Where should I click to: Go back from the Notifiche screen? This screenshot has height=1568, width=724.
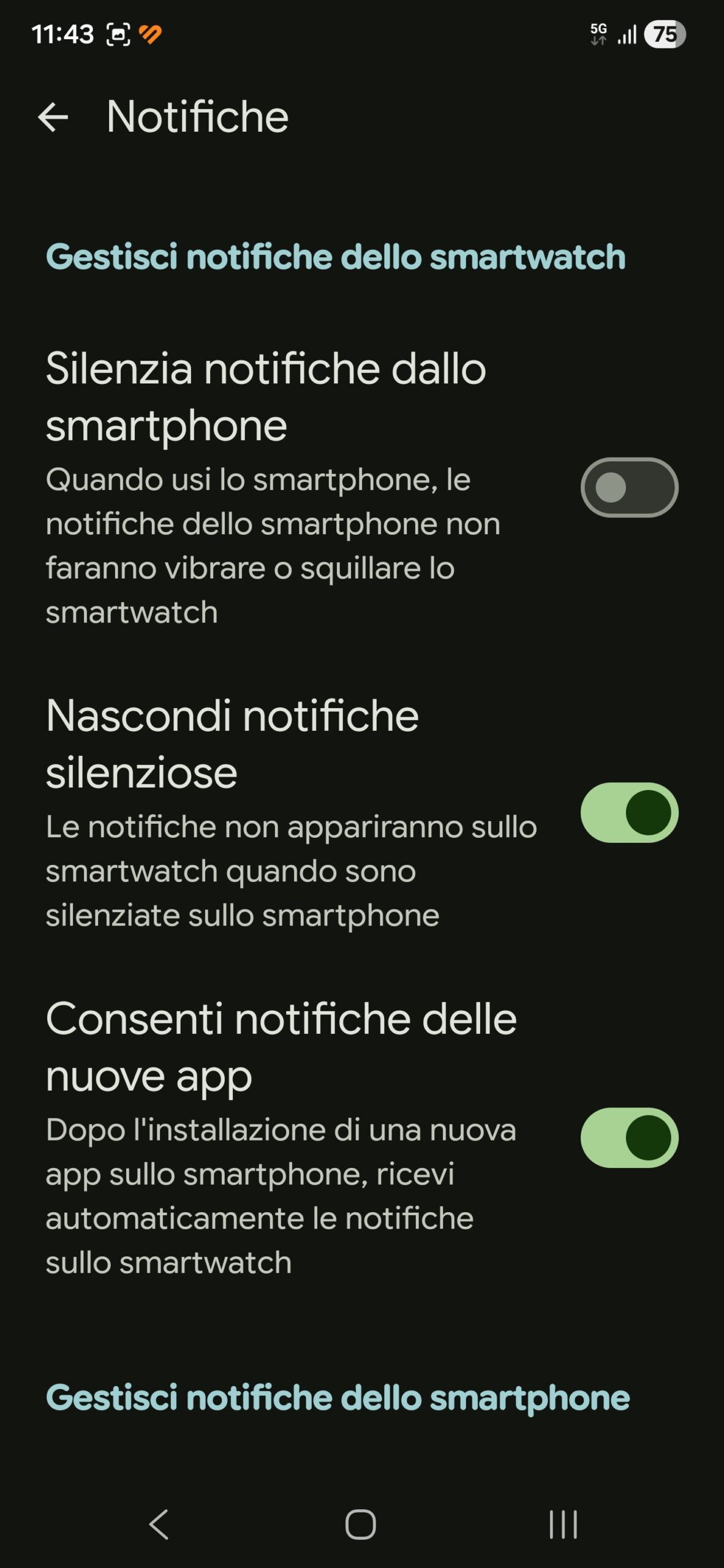point(53,117)
